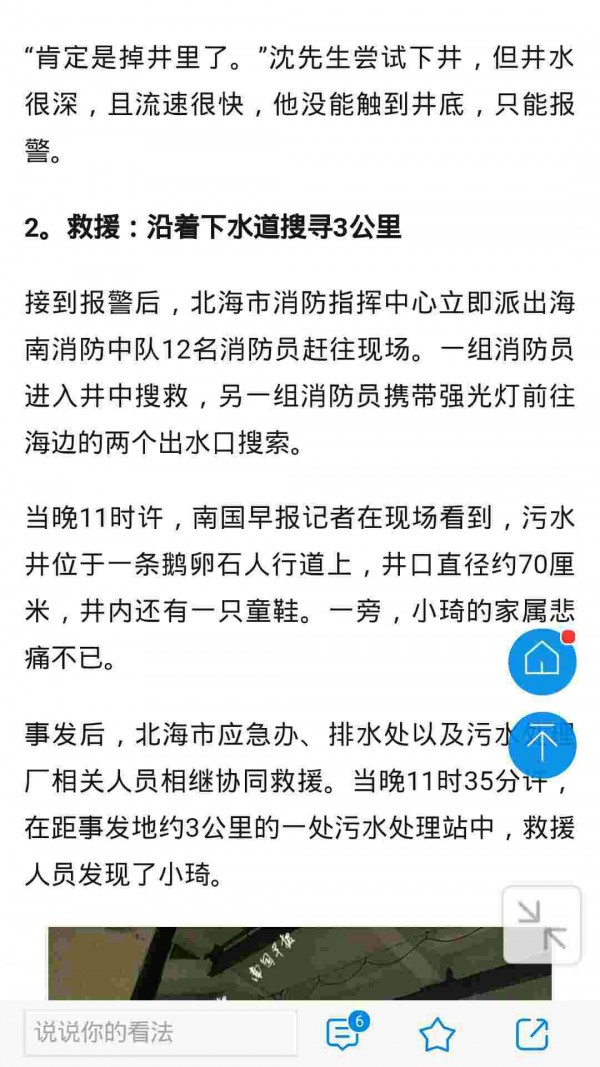View the 6 comments
The height and width of the screenshot is (1067, 600).
pyautogui.click(x=345, y=1034)
